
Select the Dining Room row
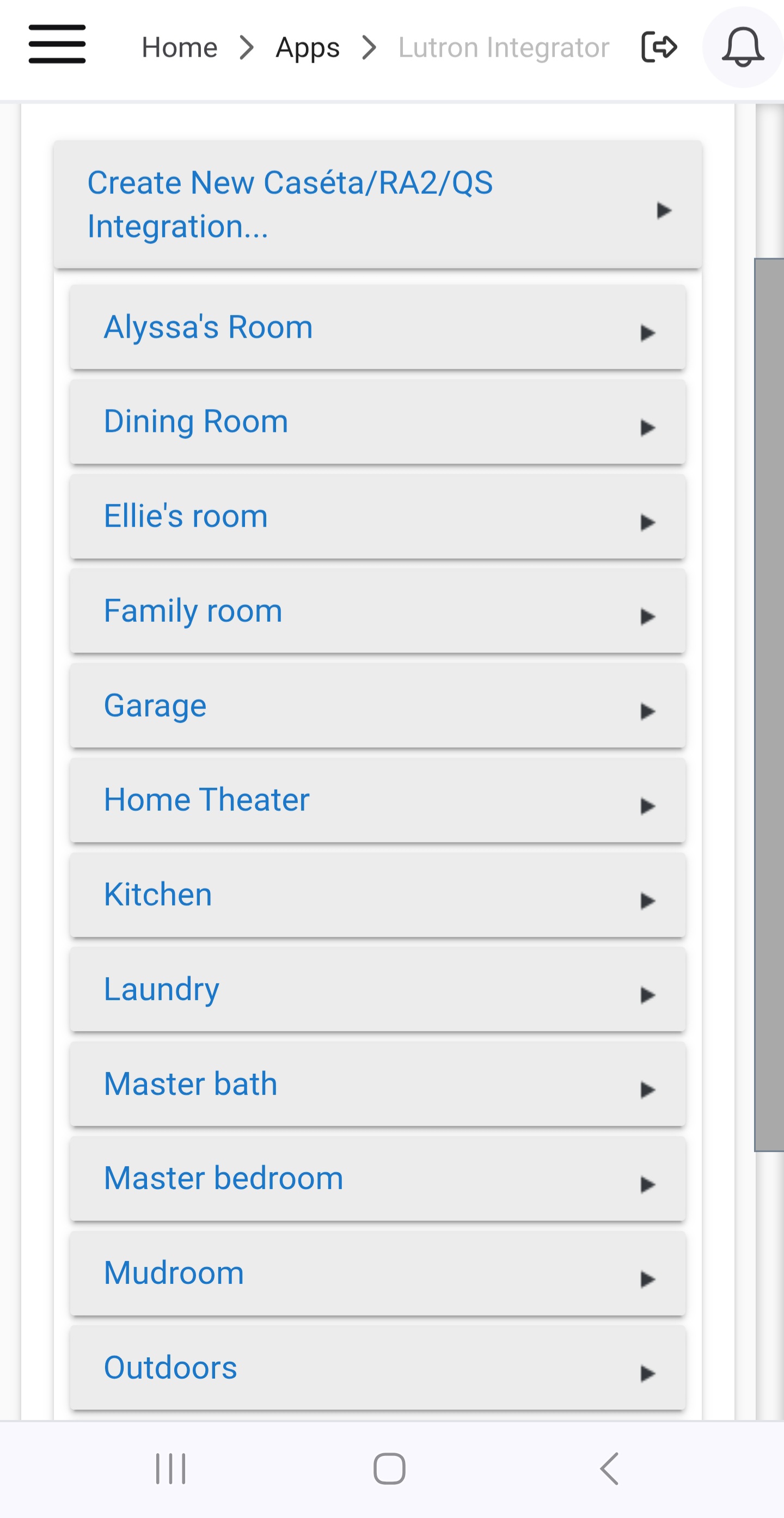tap(377, 422)
